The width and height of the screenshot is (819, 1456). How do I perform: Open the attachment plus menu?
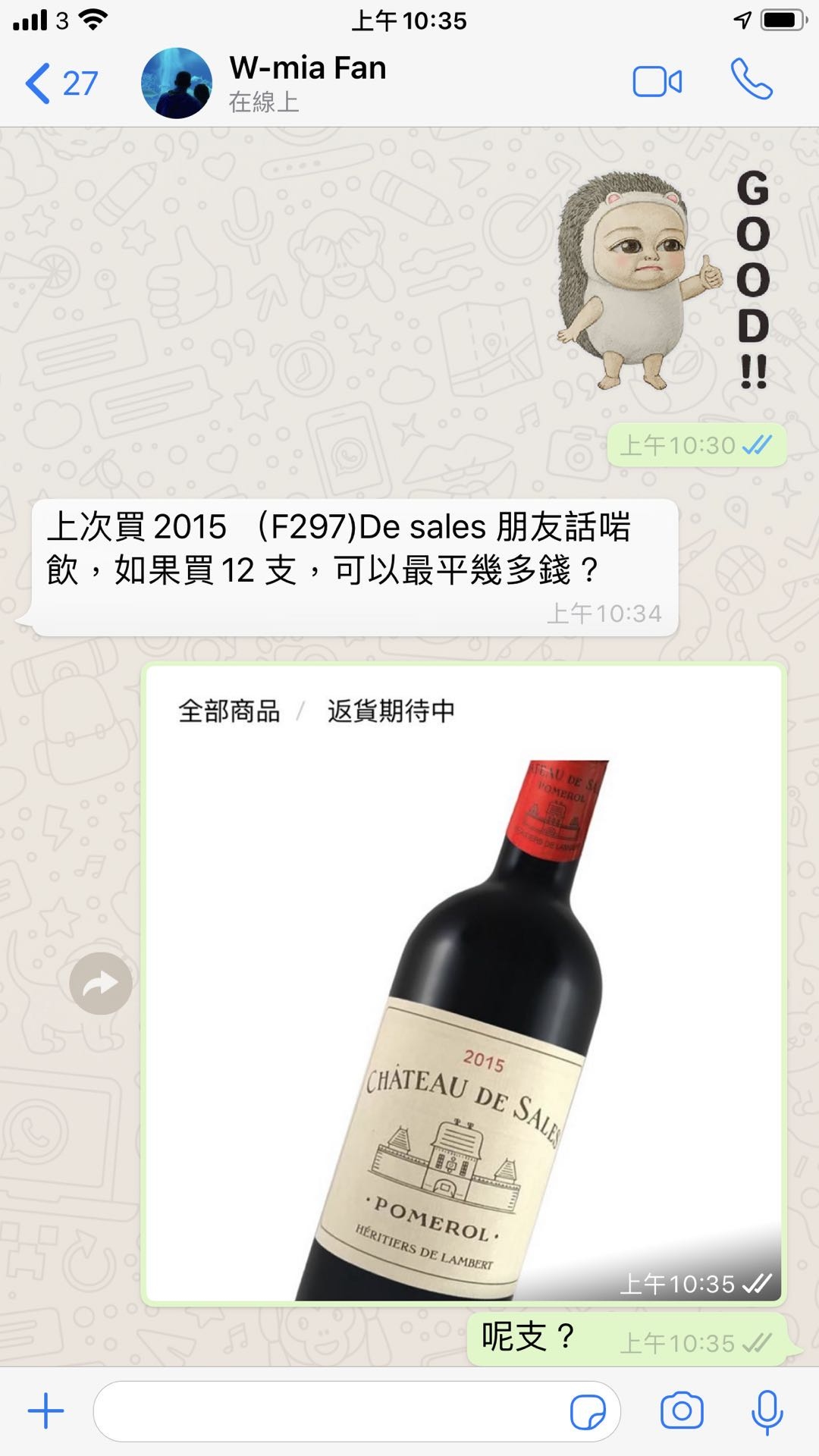(45, 1411)
